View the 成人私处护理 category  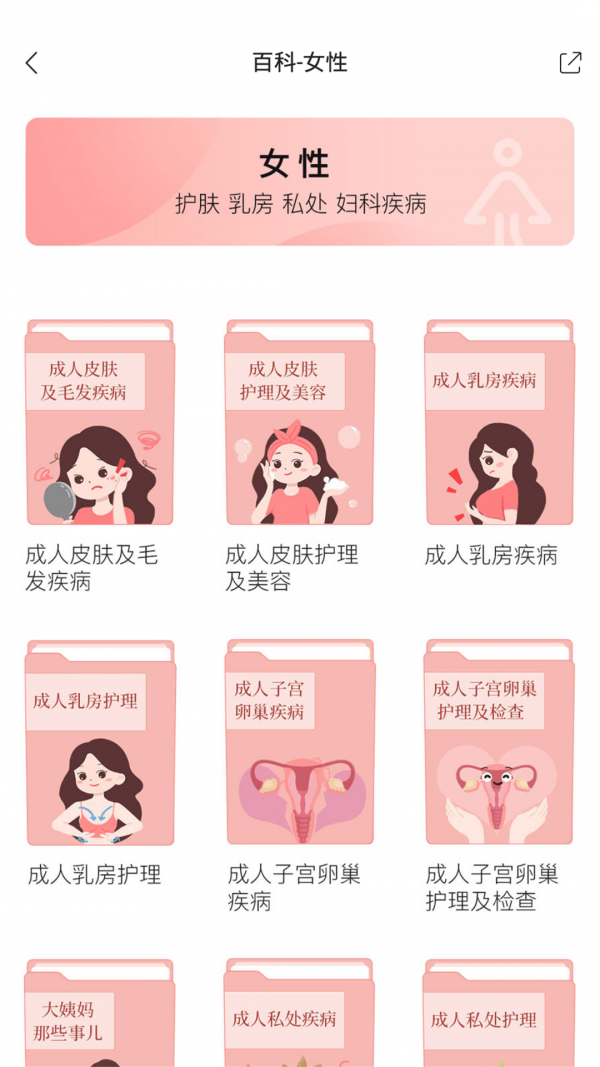498,1015
